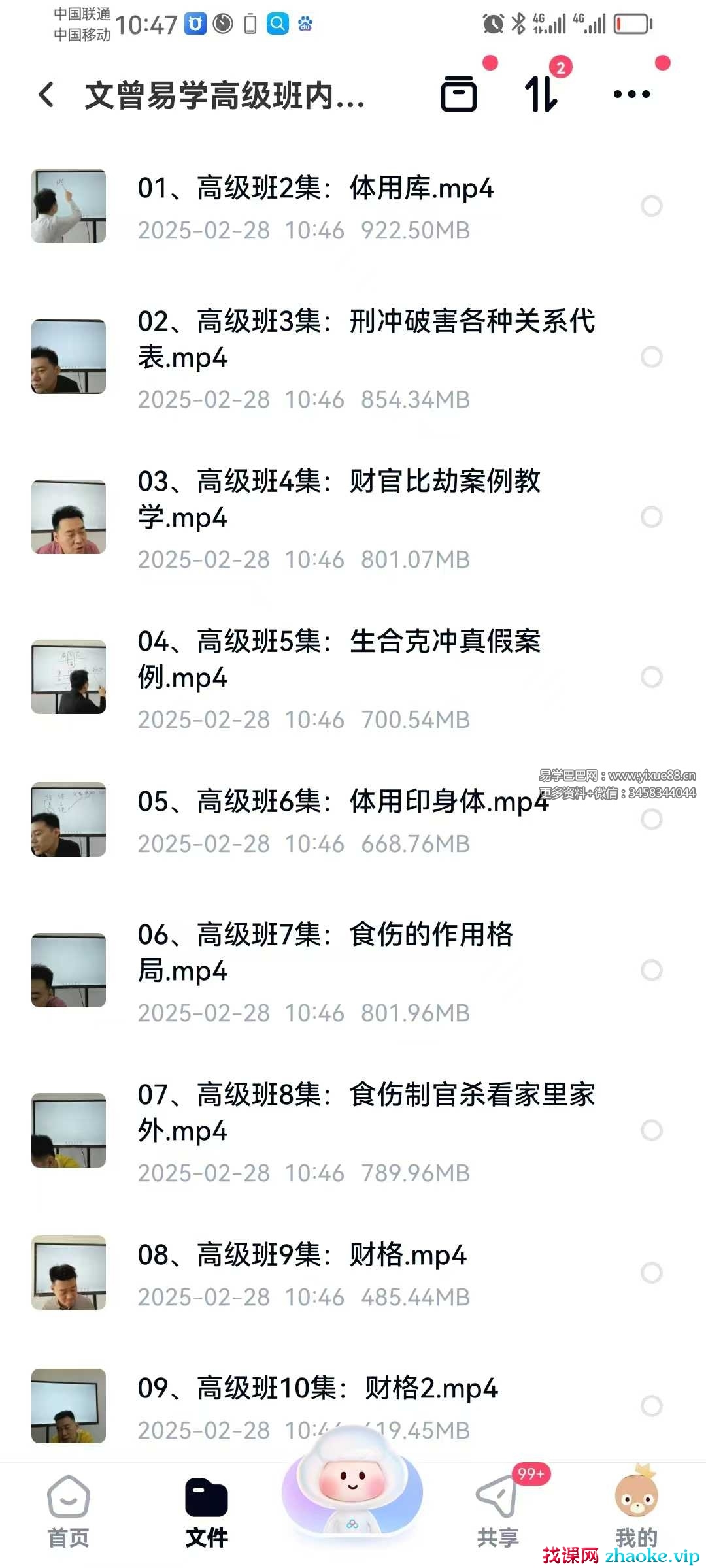Open the three-dot more options menu
The image size is (706, 1568).
pyautogui.click(x=631, y=95)
